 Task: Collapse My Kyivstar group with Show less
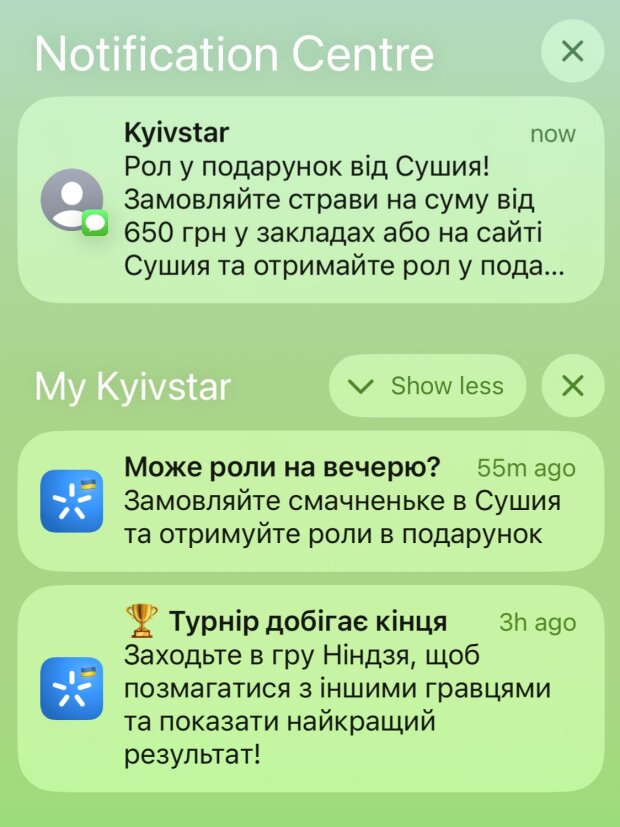point(427,386)
